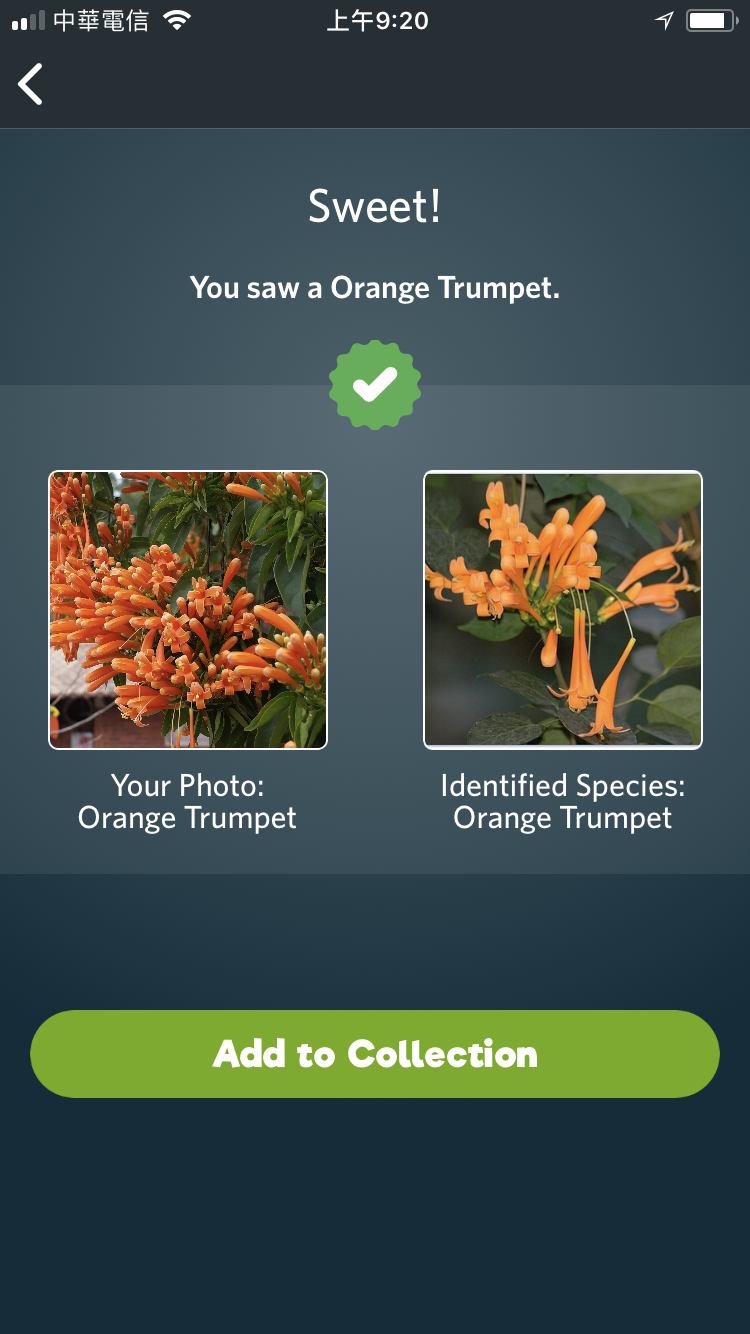Tap the Add to Collection button
750x1334 pixels.
point(375,1054)
